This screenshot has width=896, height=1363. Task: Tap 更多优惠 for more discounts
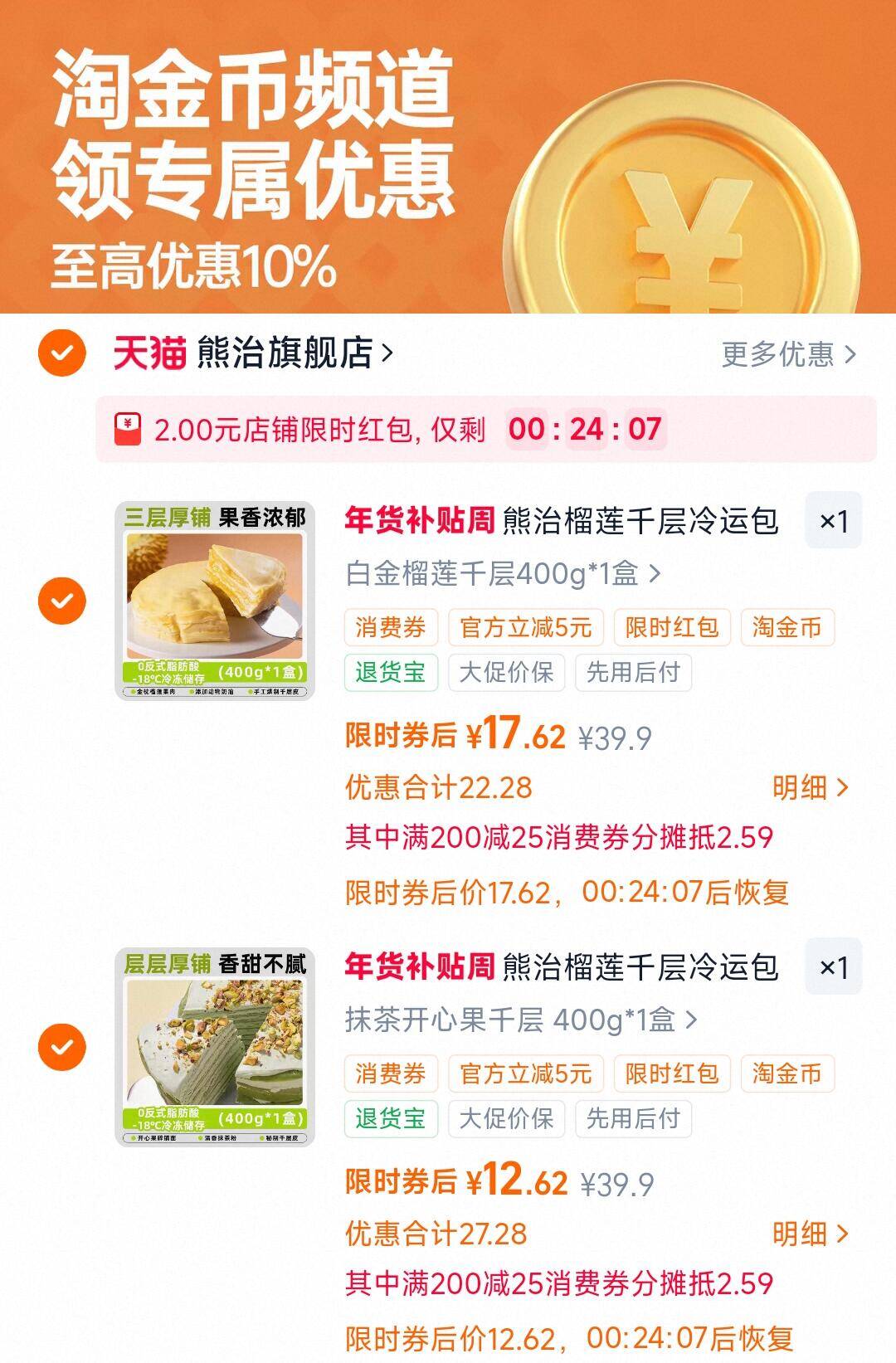tap(787, 354)
